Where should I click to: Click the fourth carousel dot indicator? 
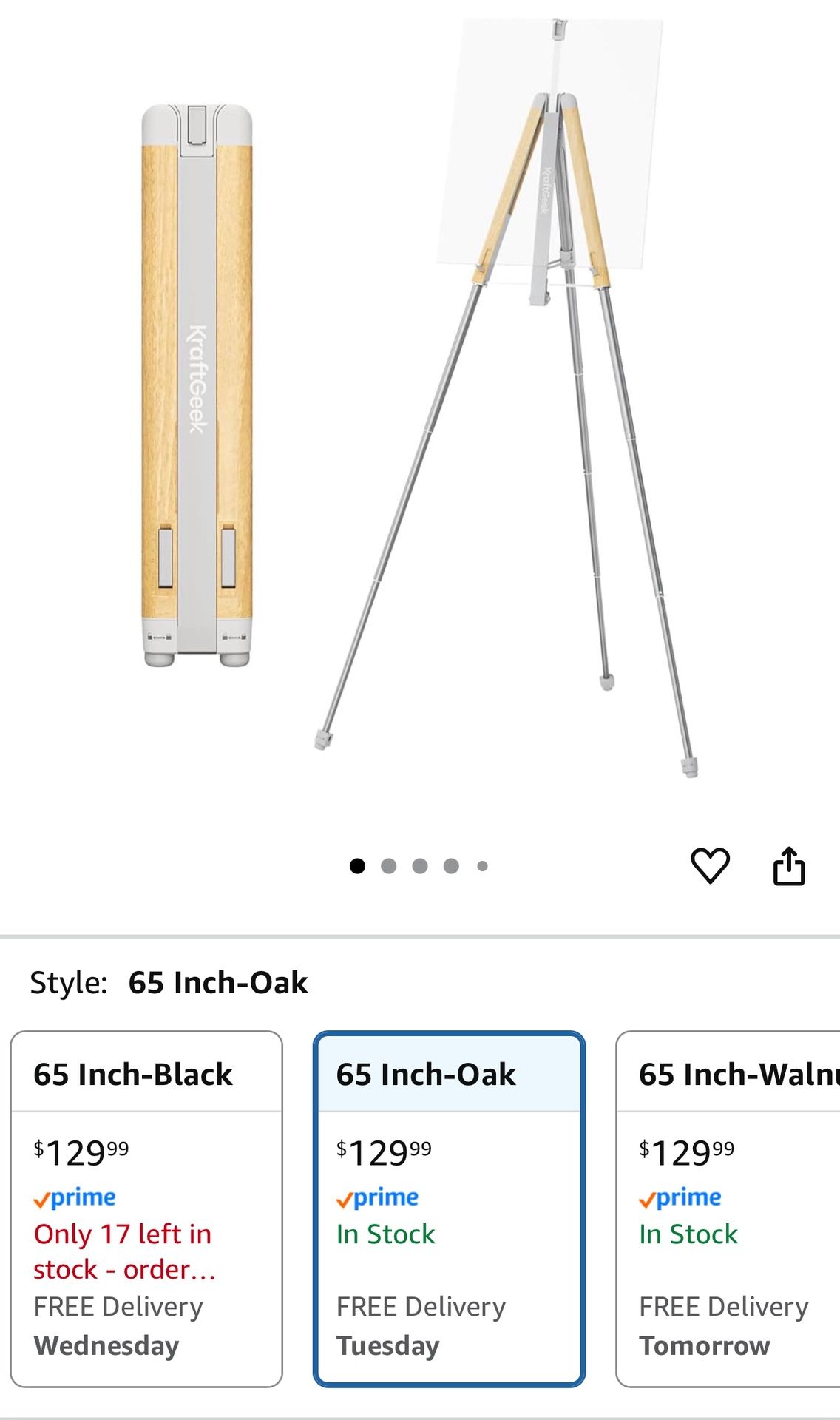pos(451,865)
